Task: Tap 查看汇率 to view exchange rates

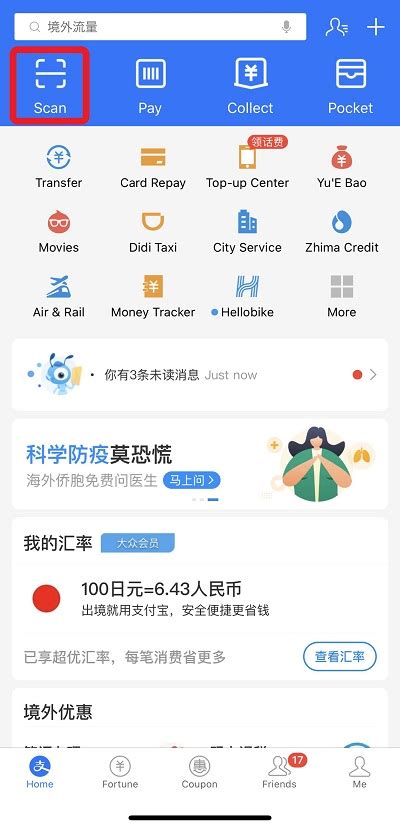Action: 340,656
